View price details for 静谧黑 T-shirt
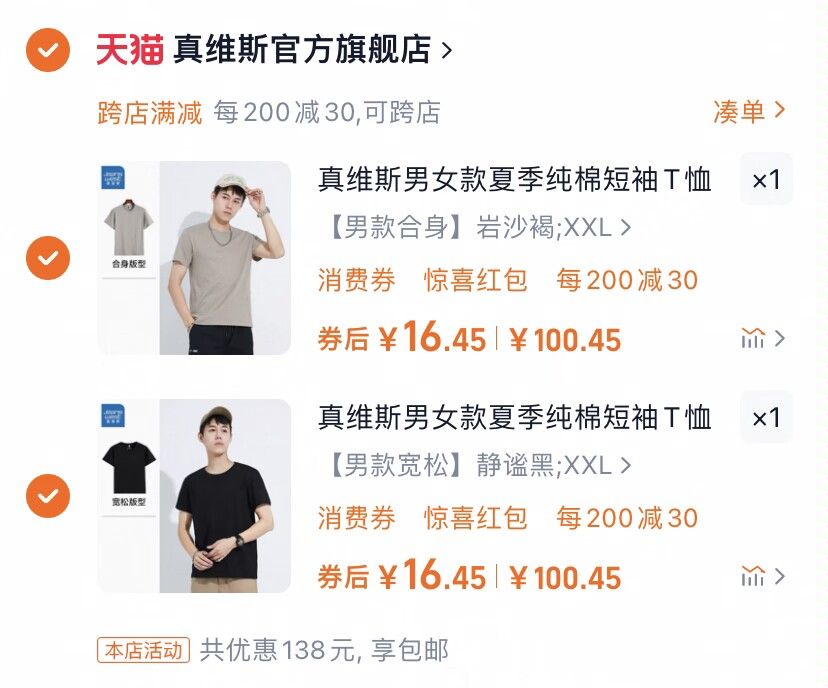This screenshot has height=688, width=828. [x=763, y=576]
